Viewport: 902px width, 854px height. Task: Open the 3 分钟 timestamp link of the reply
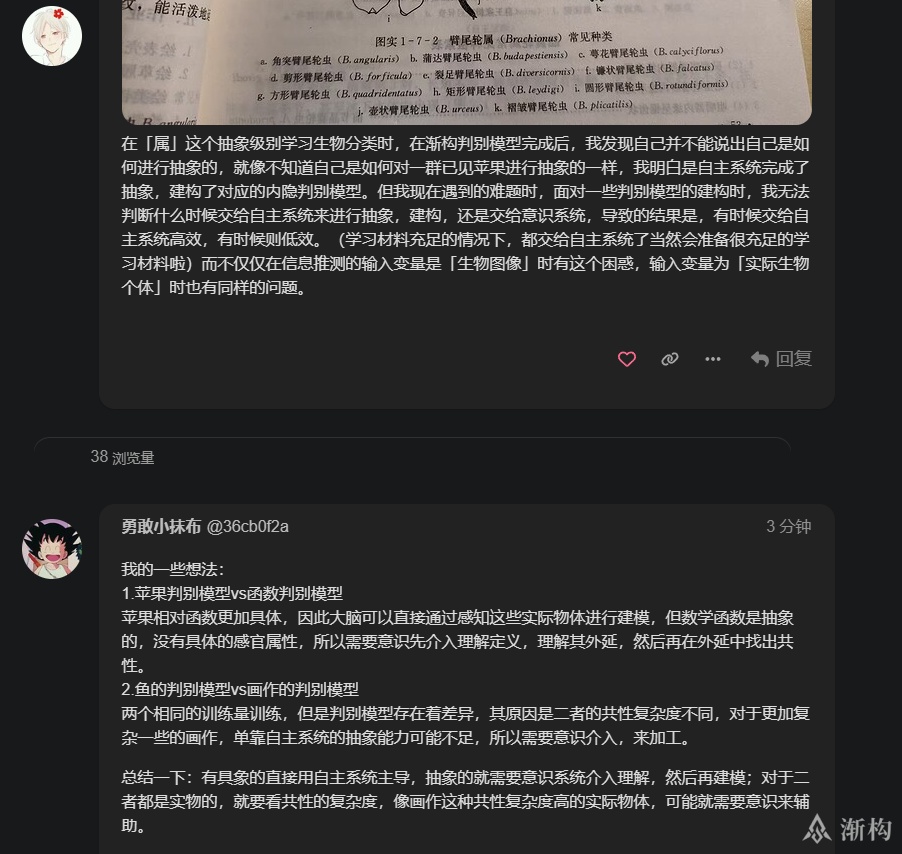point(788,526)
